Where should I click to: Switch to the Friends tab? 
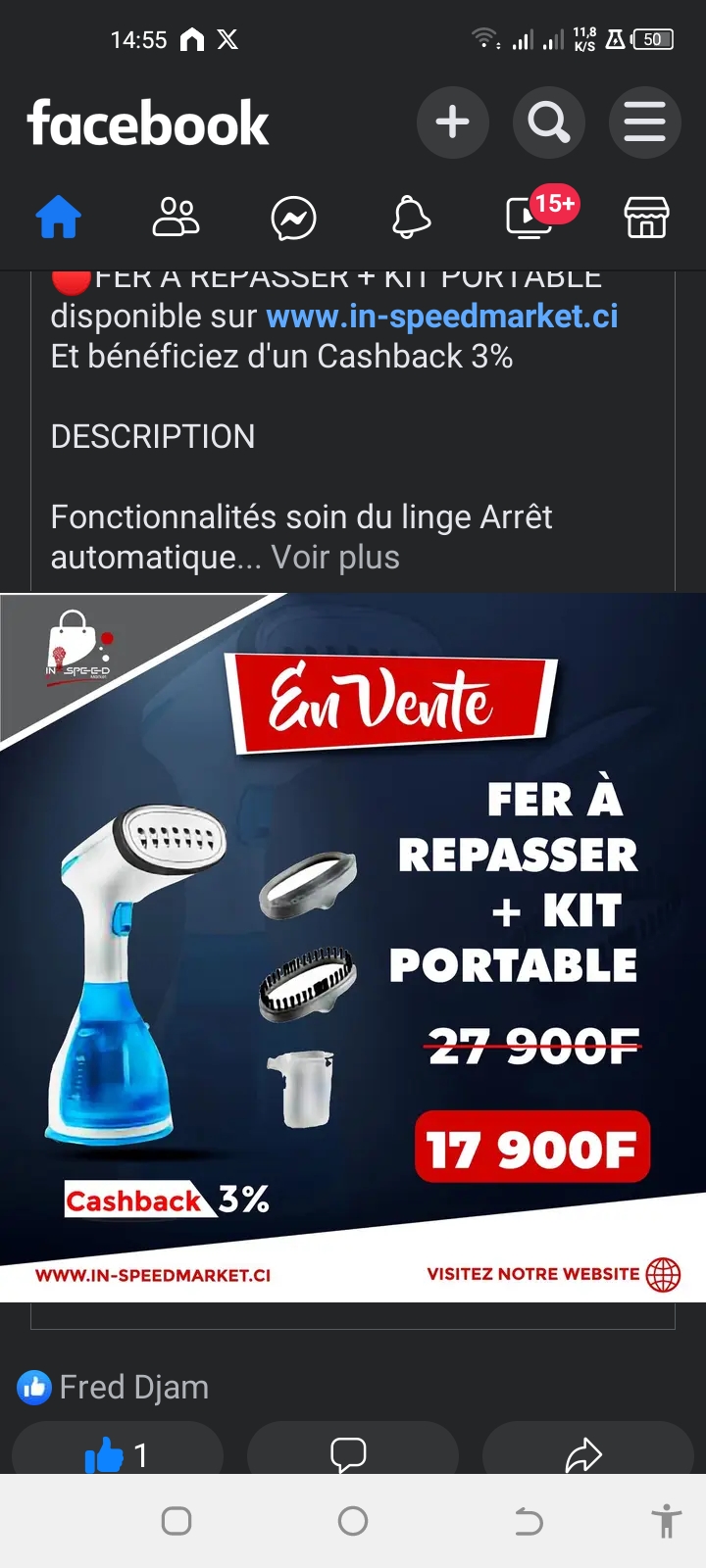point(176,217)
